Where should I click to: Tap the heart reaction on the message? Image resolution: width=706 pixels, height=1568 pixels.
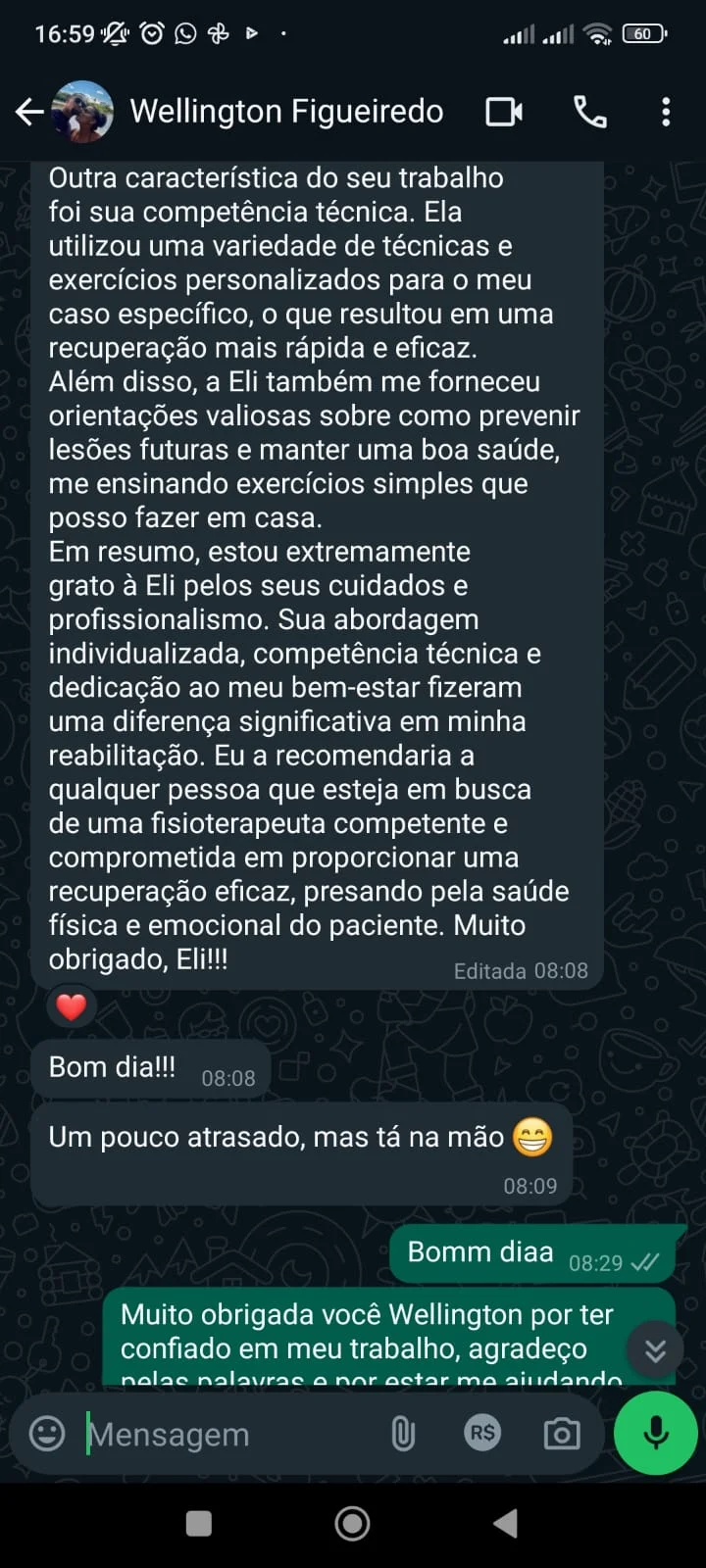[x=72, y=1006]
